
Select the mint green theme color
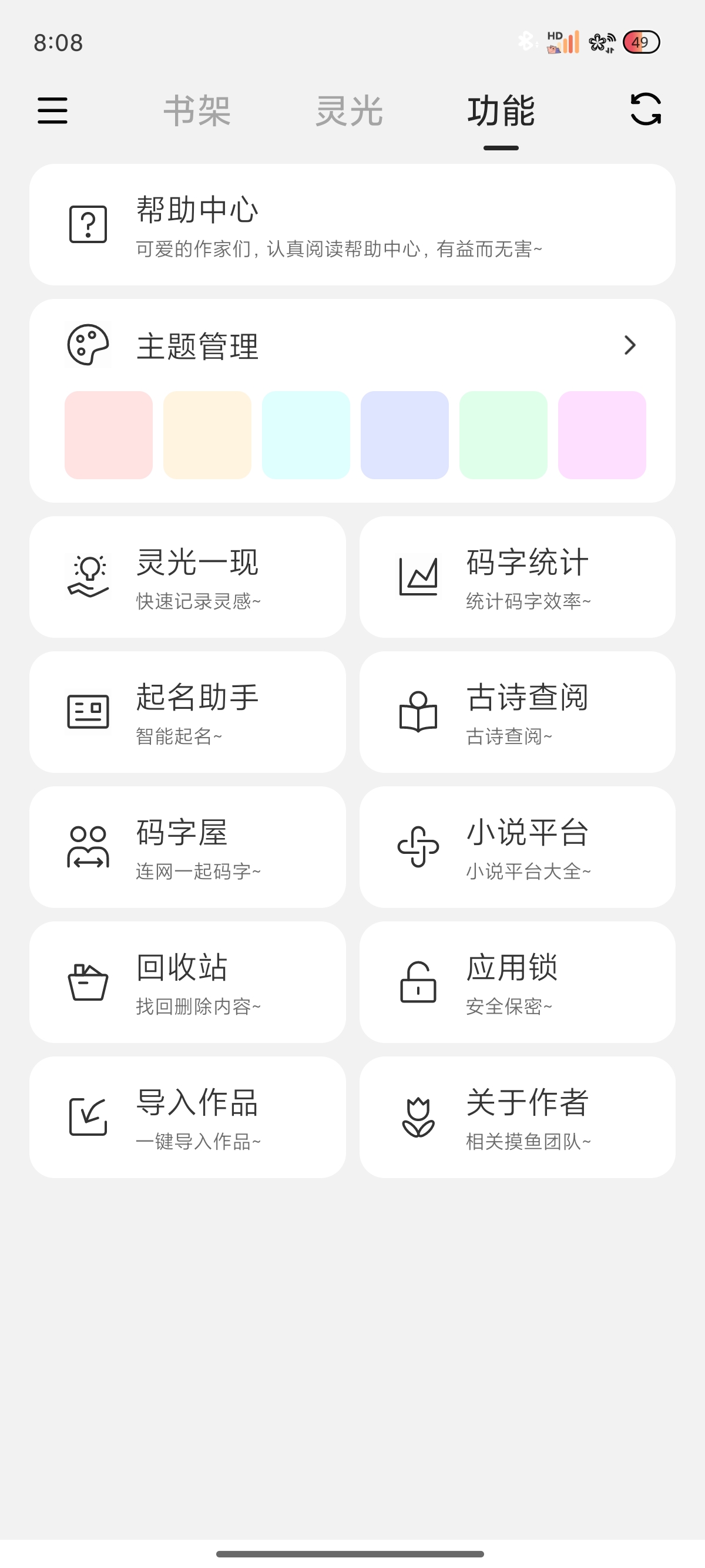tap(503, 435)
